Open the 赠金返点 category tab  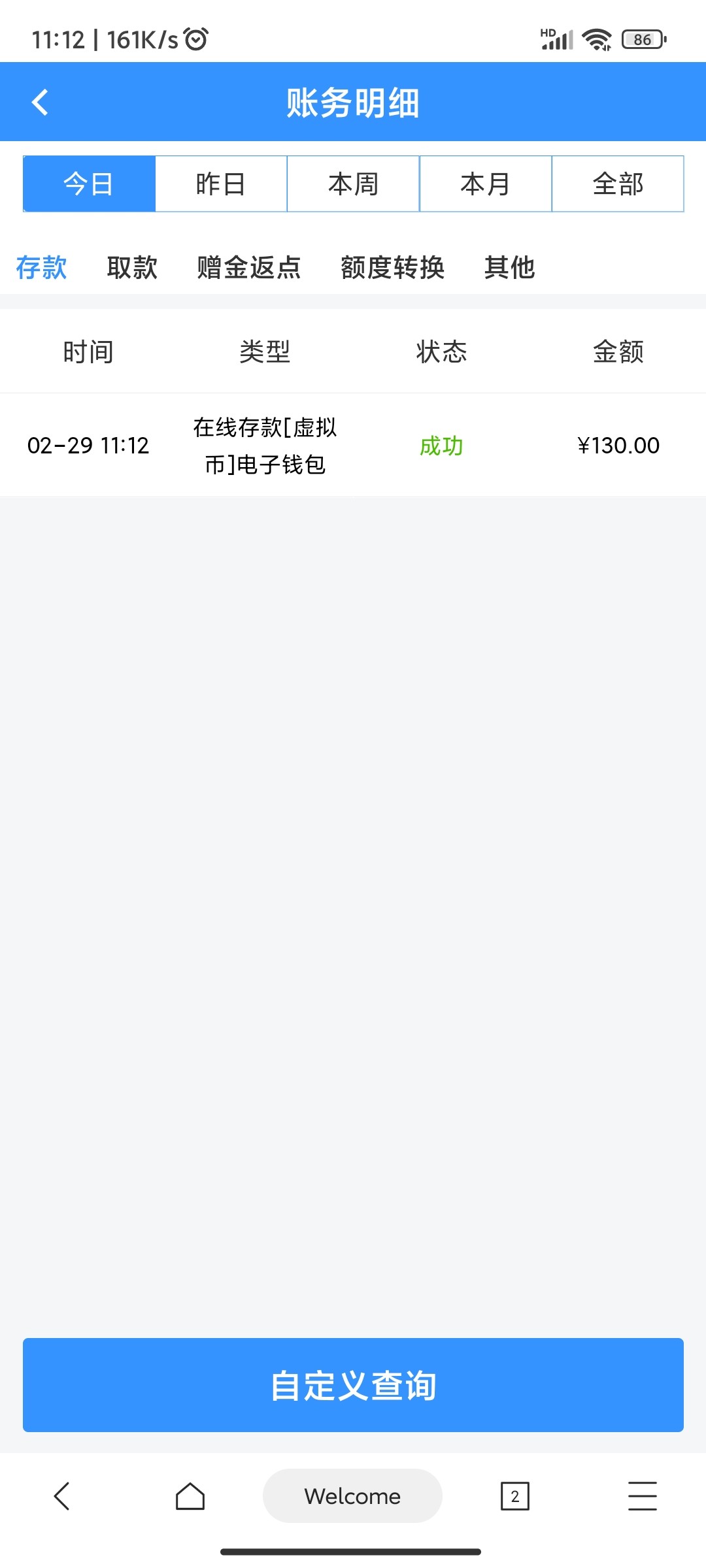pyautogui.click(x=249, y=268)
